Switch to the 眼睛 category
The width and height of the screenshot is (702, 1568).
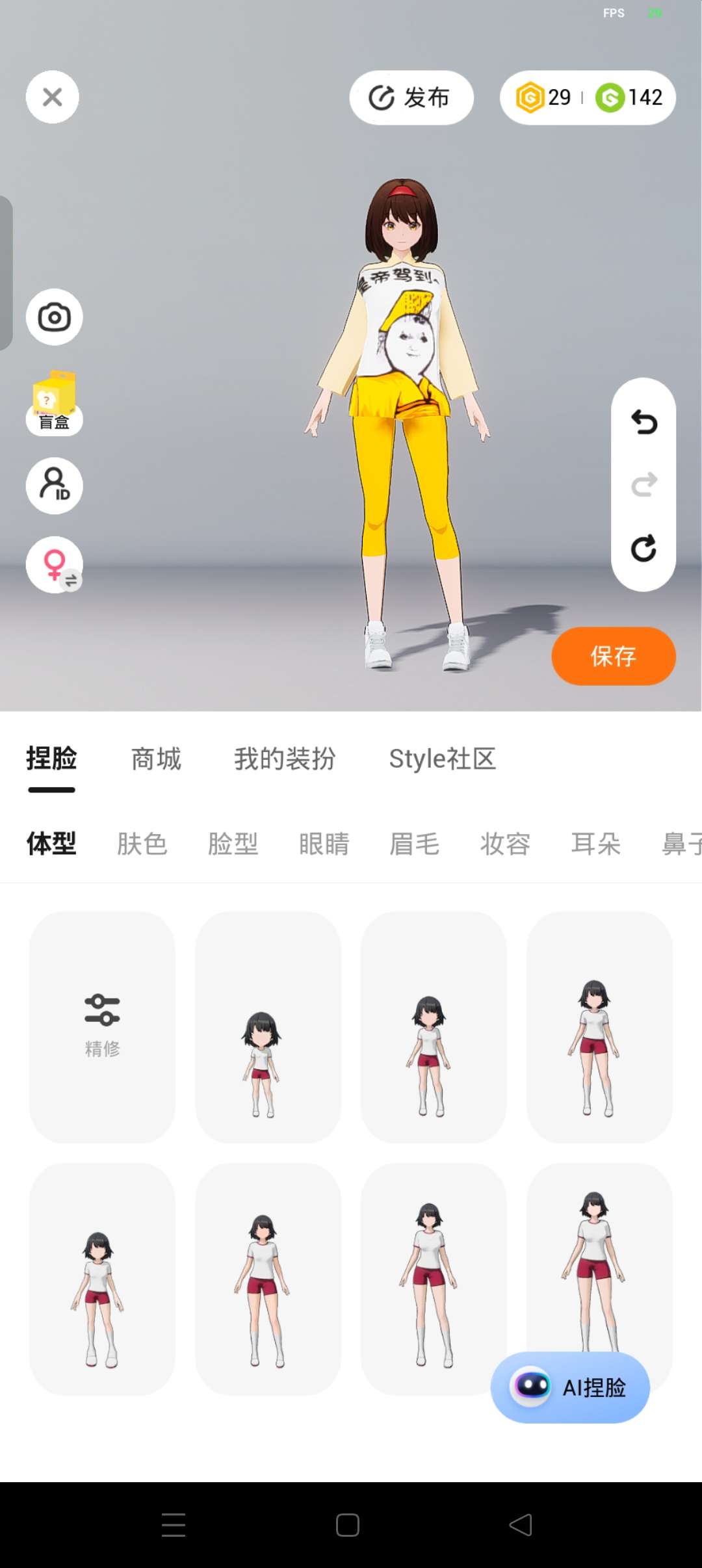(x=324, y=844)
